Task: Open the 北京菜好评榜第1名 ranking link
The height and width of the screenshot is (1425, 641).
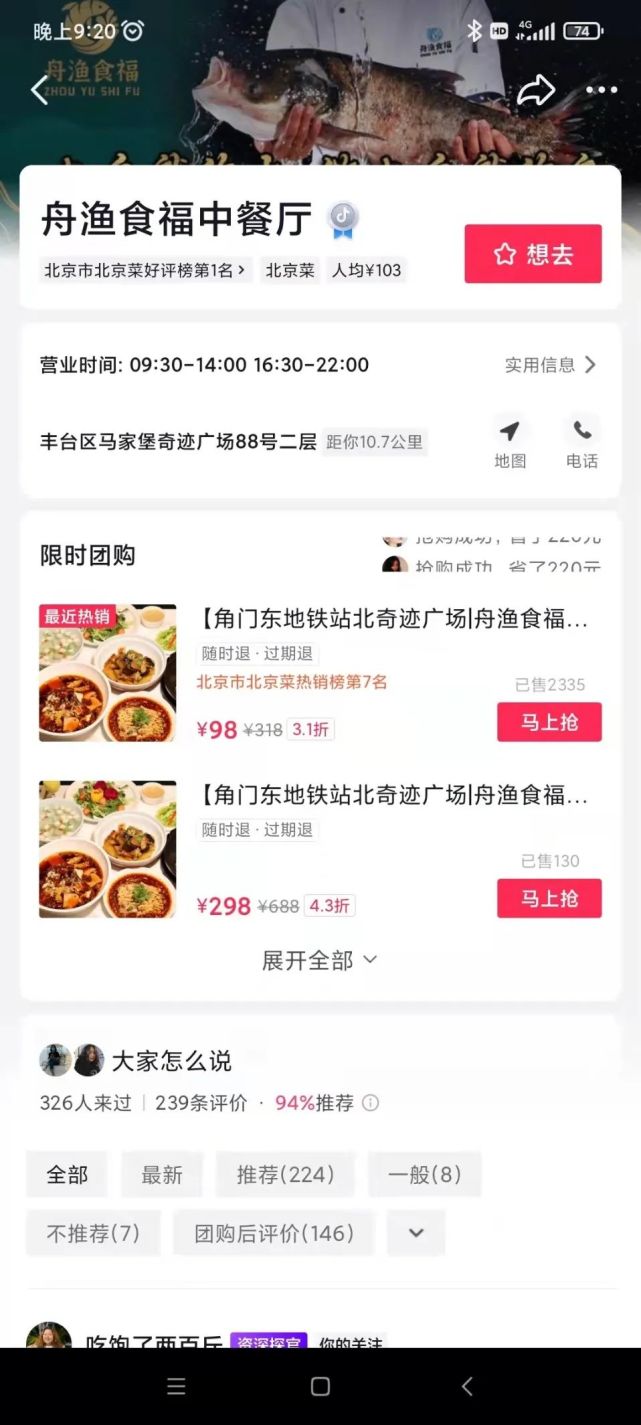Action: pyautogui.click(x=144, y=270)
